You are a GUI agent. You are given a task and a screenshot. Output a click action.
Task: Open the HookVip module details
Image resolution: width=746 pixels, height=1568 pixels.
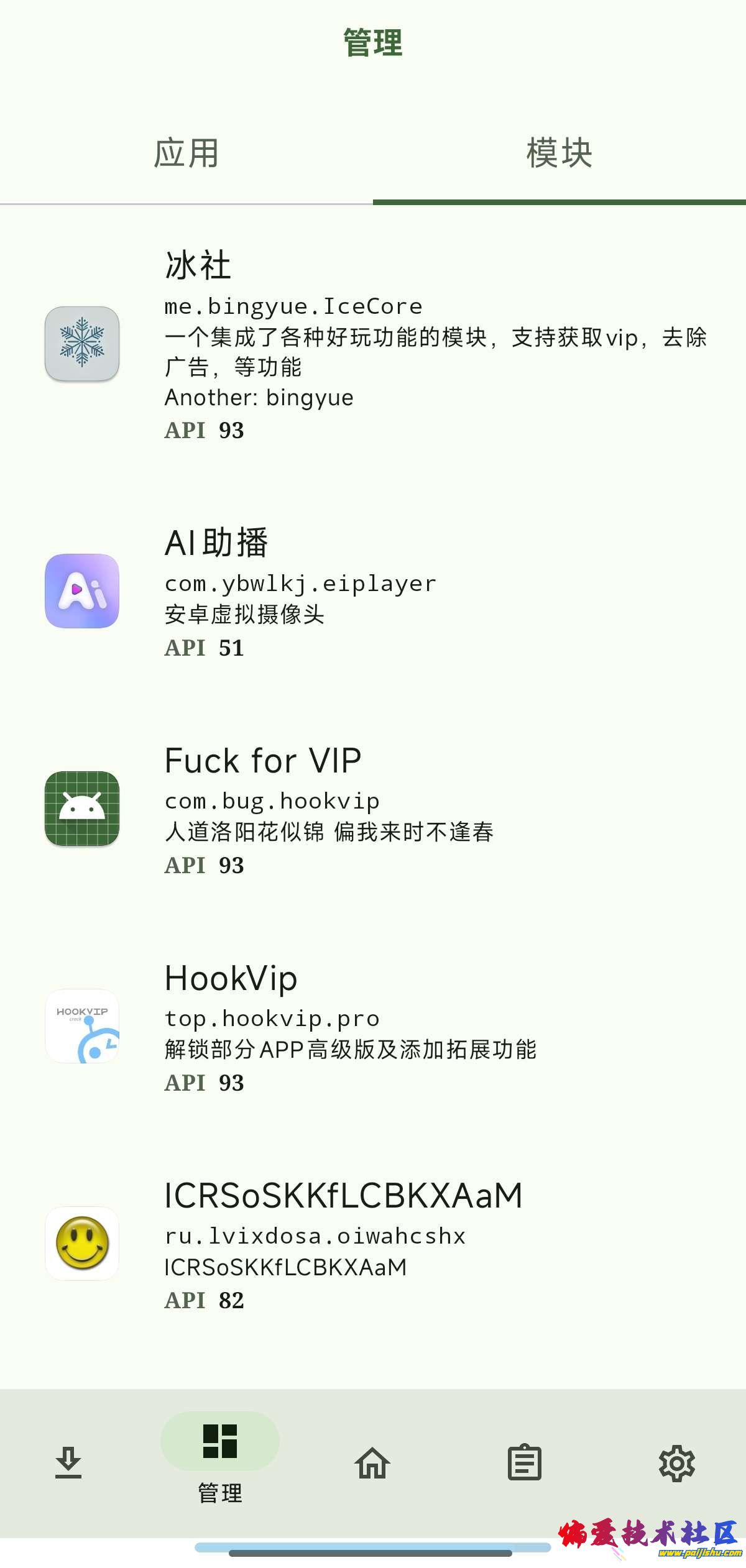(x=373, y=1026)
